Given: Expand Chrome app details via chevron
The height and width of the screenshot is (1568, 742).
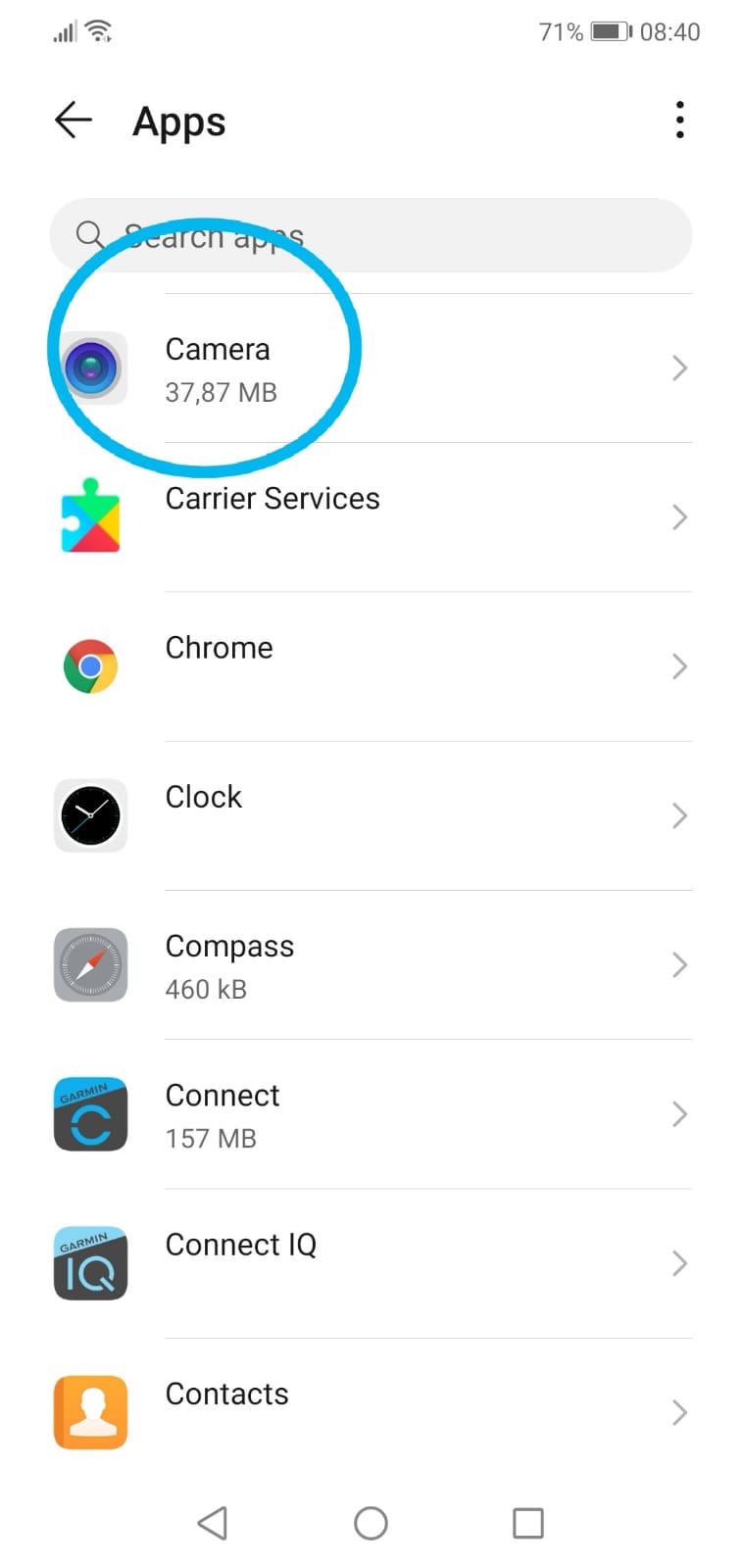Looking at the screenshot, I should point(679,666).
